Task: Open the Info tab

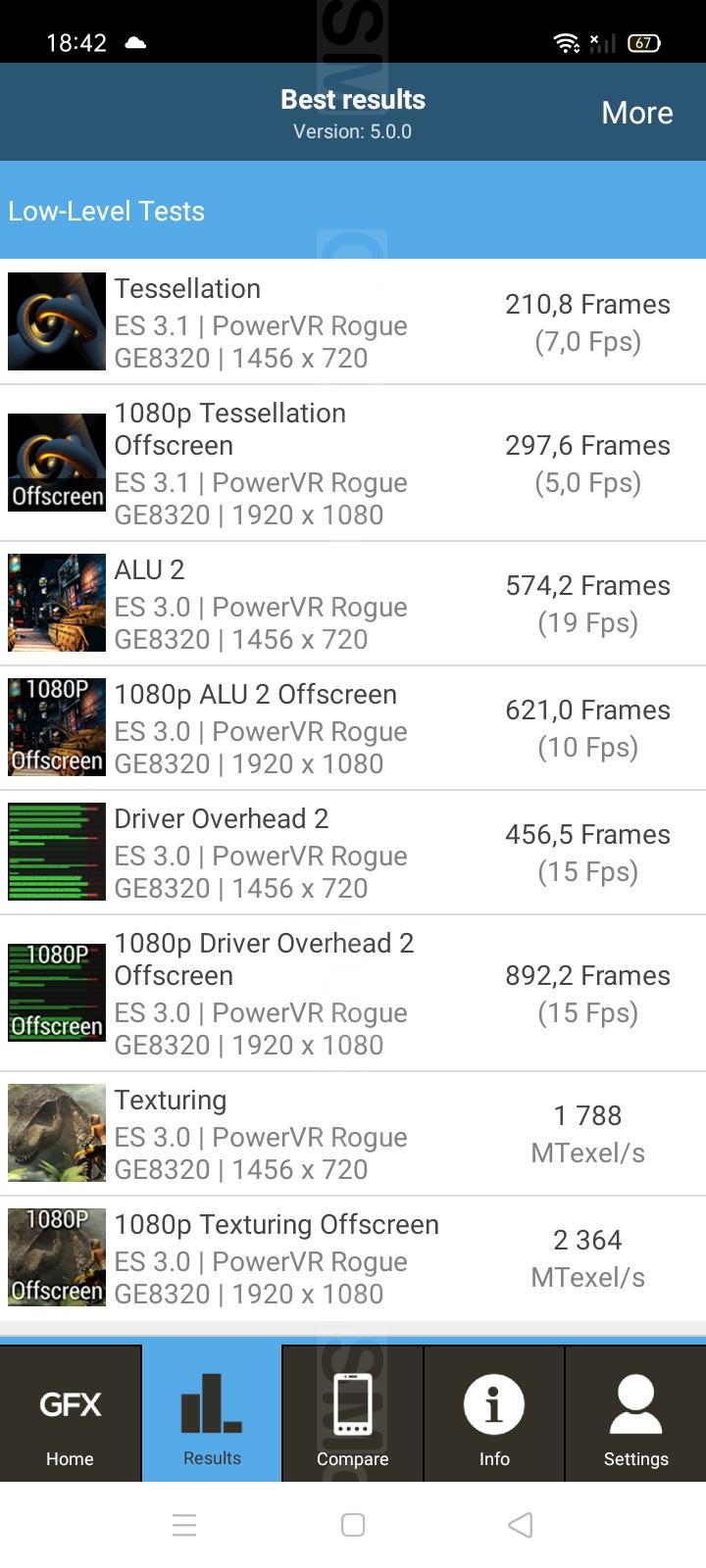Action: pos(494,1413)
